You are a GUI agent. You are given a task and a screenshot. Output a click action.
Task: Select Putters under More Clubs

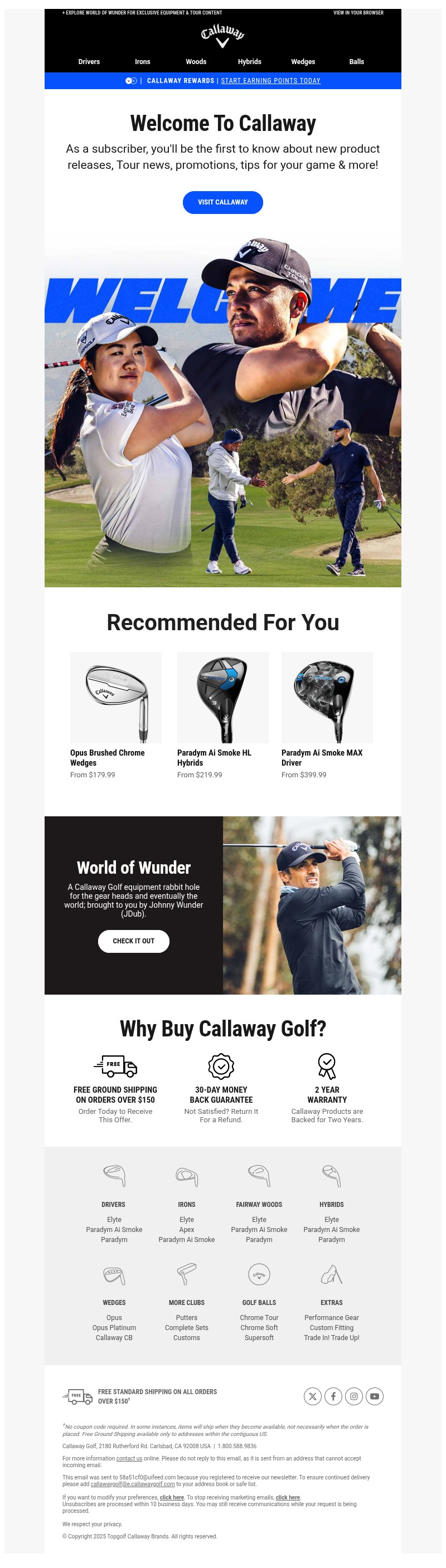(x=186, y=1318)
